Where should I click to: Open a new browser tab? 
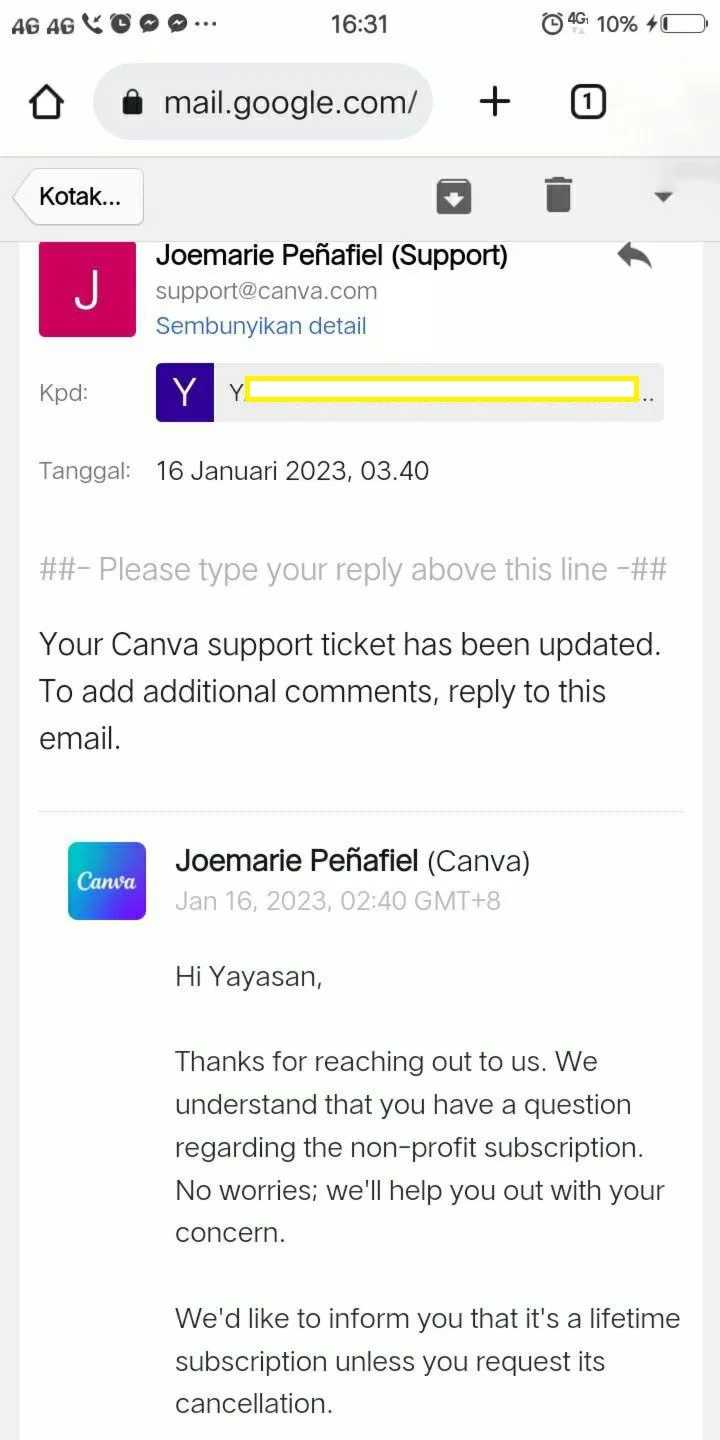494,101
